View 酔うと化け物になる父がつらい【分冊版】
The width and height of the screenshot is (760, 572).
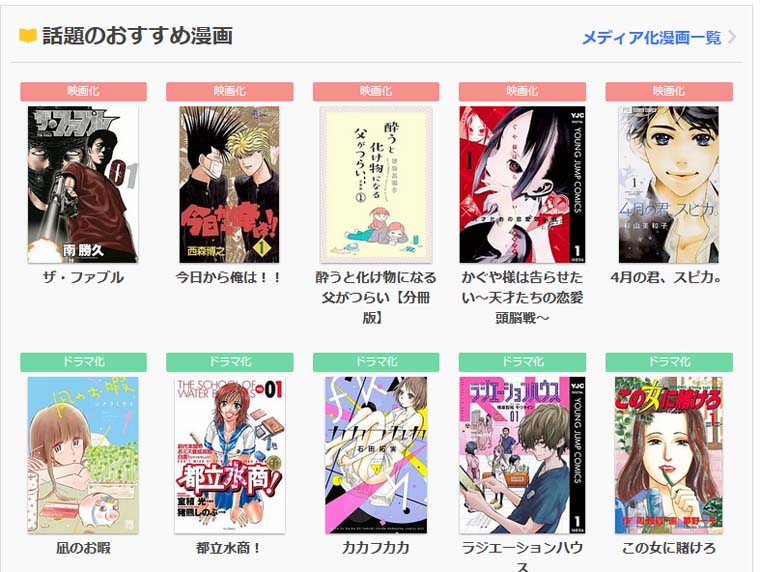(375, 185)
